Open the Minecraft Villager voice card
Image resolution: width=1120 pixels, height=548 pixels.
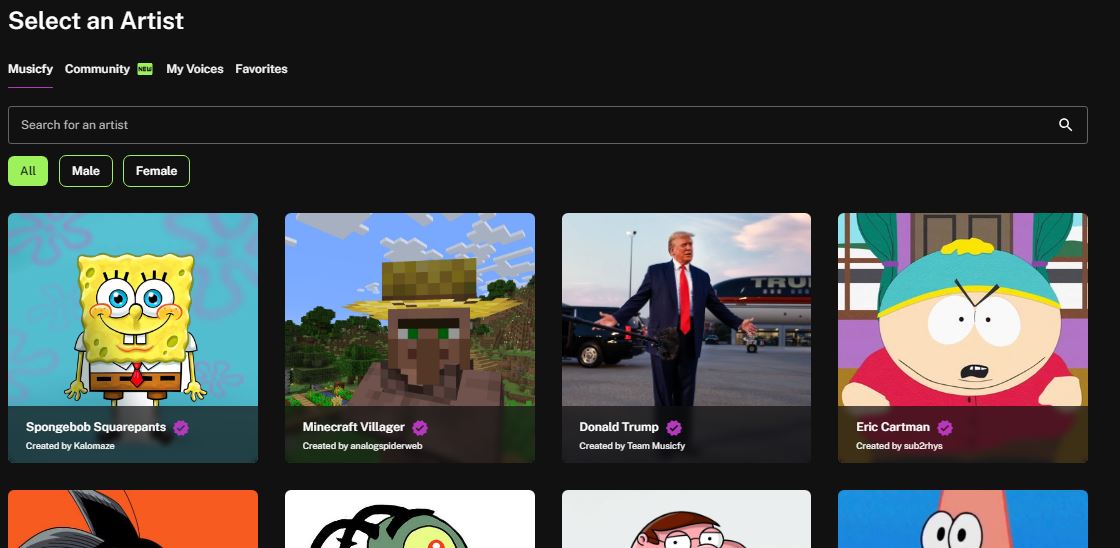[410, 337]
